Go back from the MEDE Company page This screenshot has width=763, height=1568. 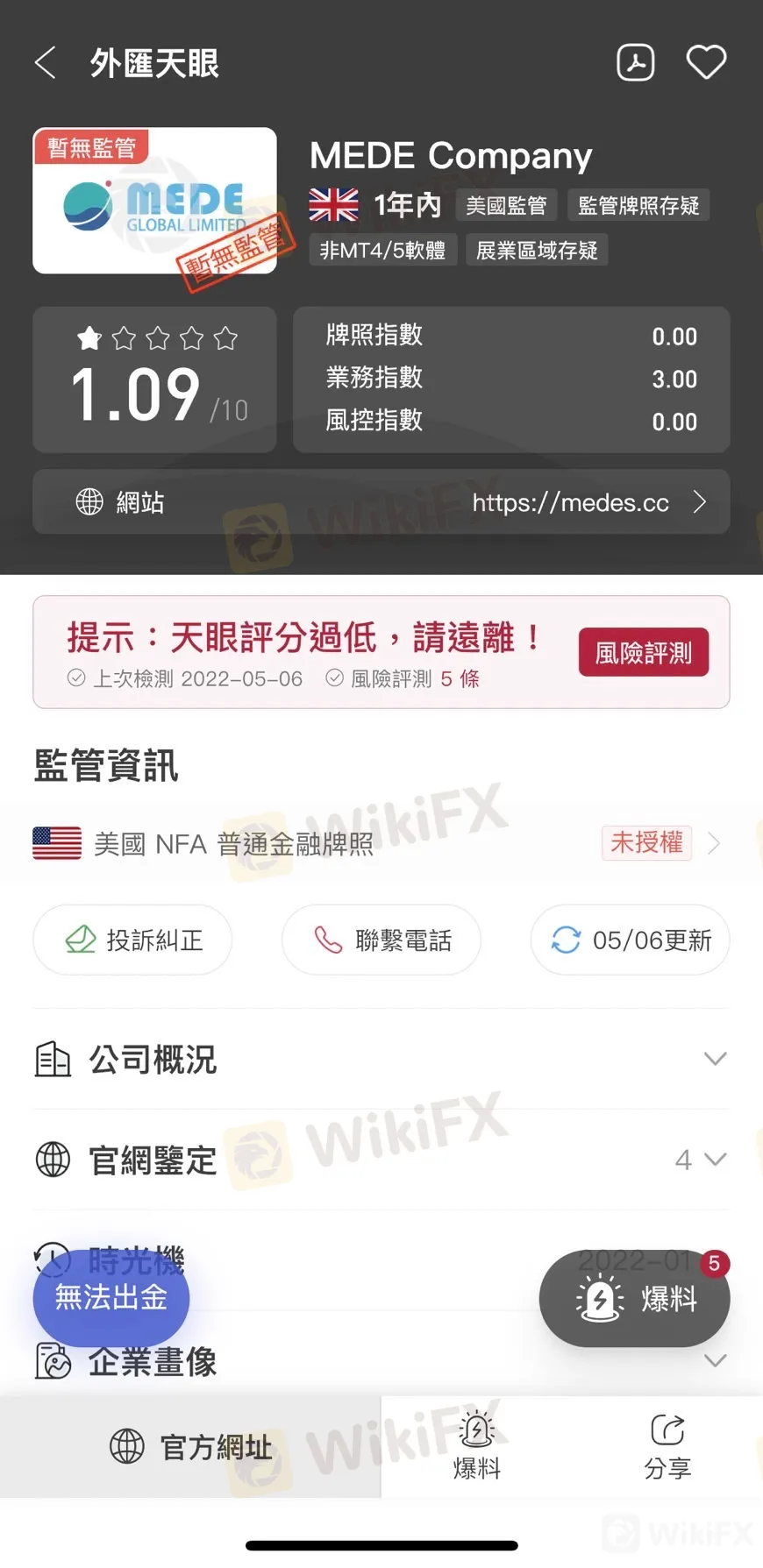tap(46, 63)
